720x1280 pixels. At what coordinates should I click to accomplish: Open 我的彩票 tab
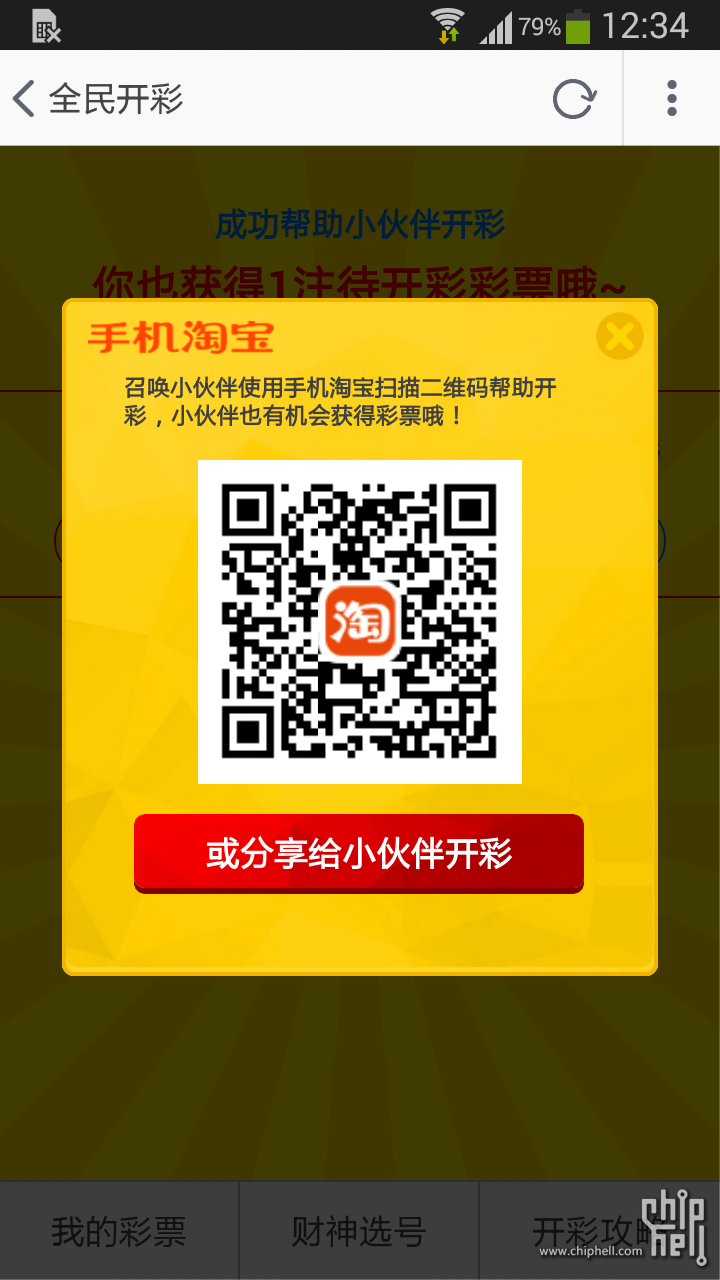(119, 1231)
